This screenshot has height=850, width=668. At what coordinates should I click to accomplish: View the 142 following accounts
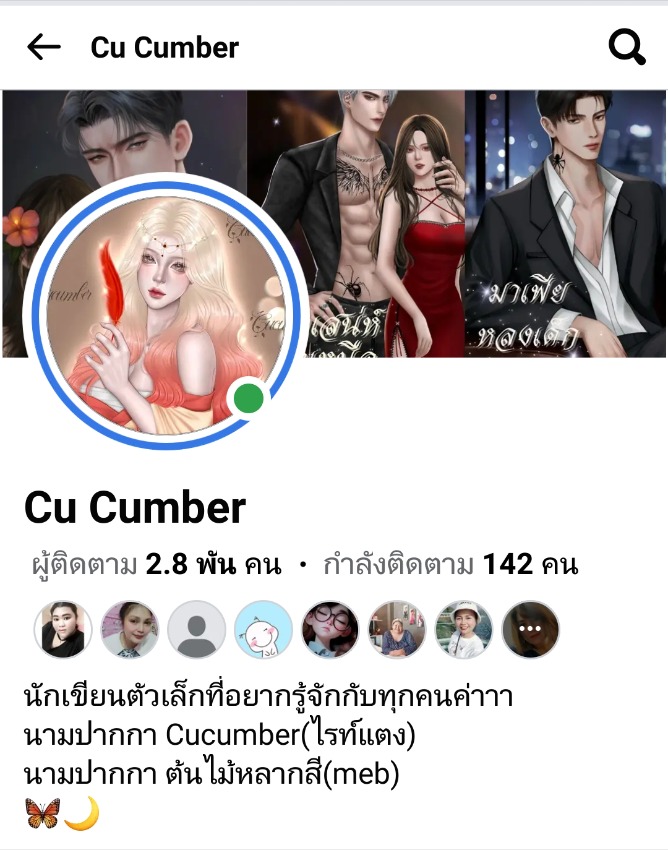coord(450,566)
